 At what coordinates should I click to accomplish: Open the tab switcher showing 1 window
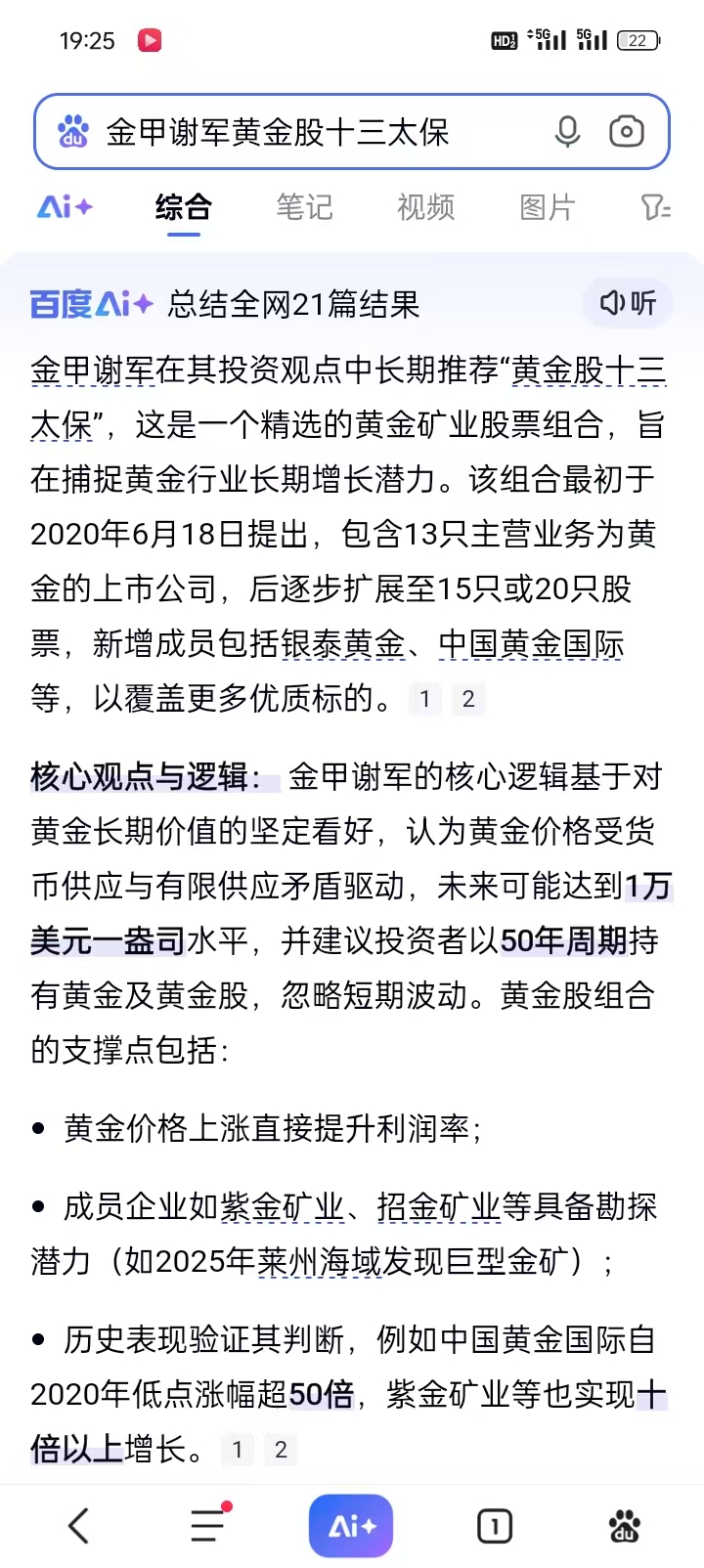pos(494,1525)
